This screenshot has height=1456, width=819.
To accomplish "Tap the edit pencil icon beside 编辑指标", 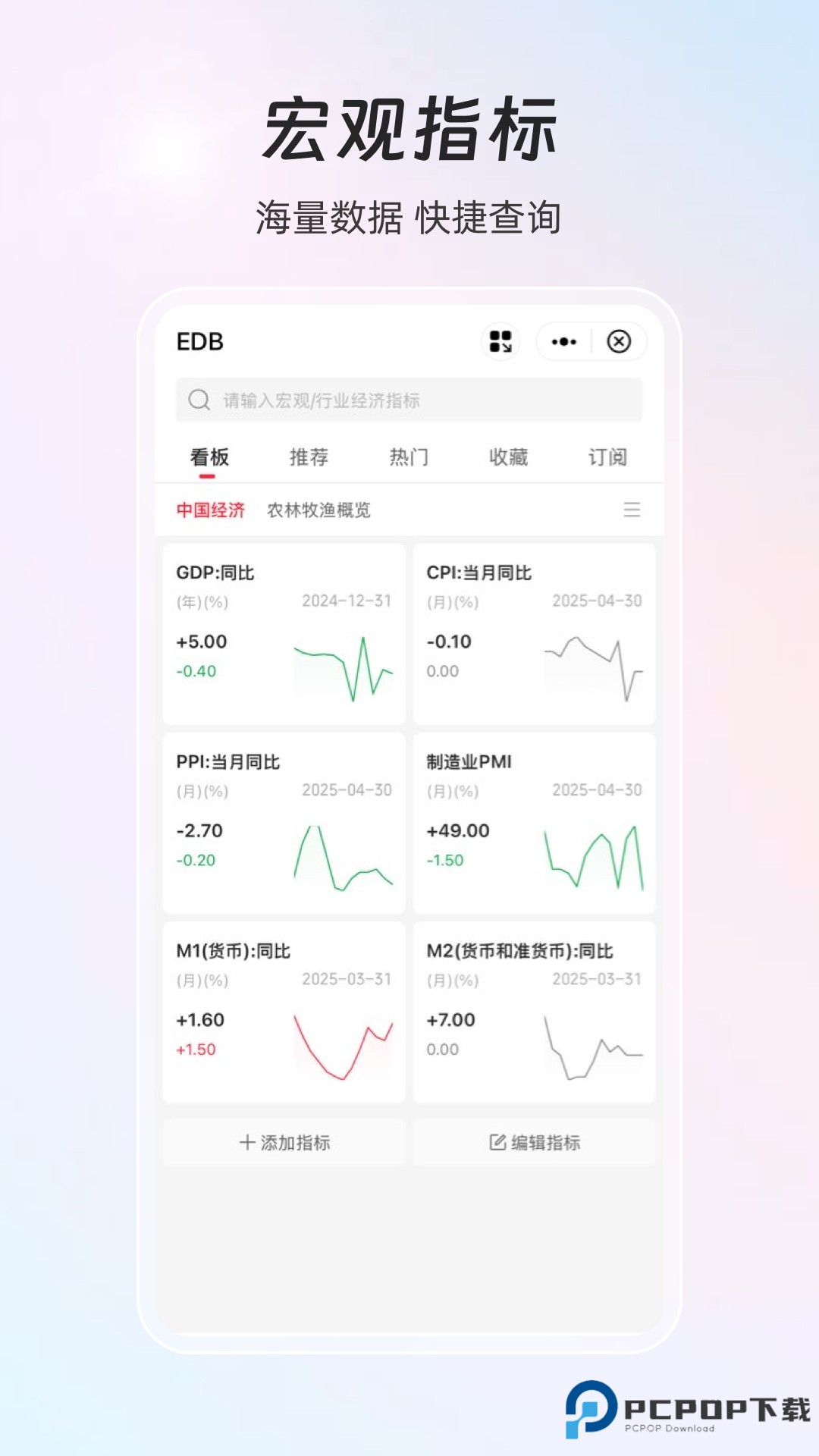I will 497,1142.
